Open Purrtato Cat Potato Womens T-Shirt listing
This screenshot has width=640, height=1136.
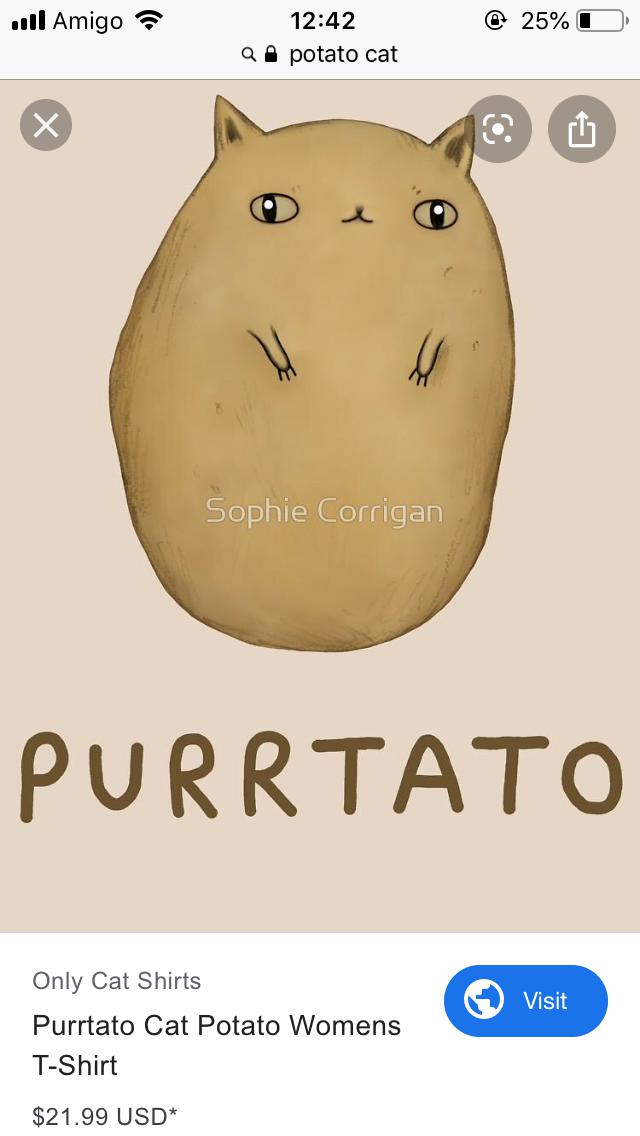(216, 1044)
